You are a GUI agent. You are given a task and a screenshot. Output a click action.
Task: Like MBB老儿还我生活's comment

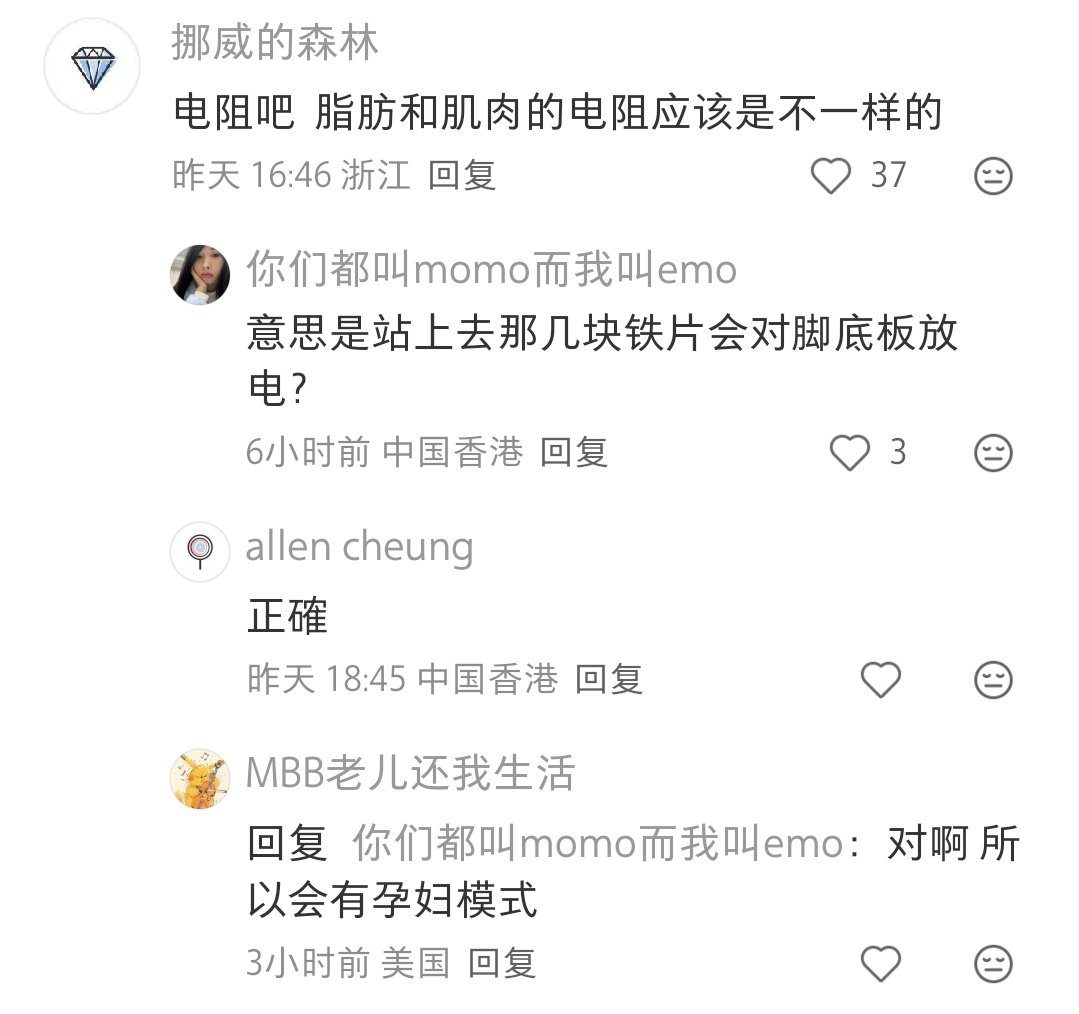(x=881, y=964)
